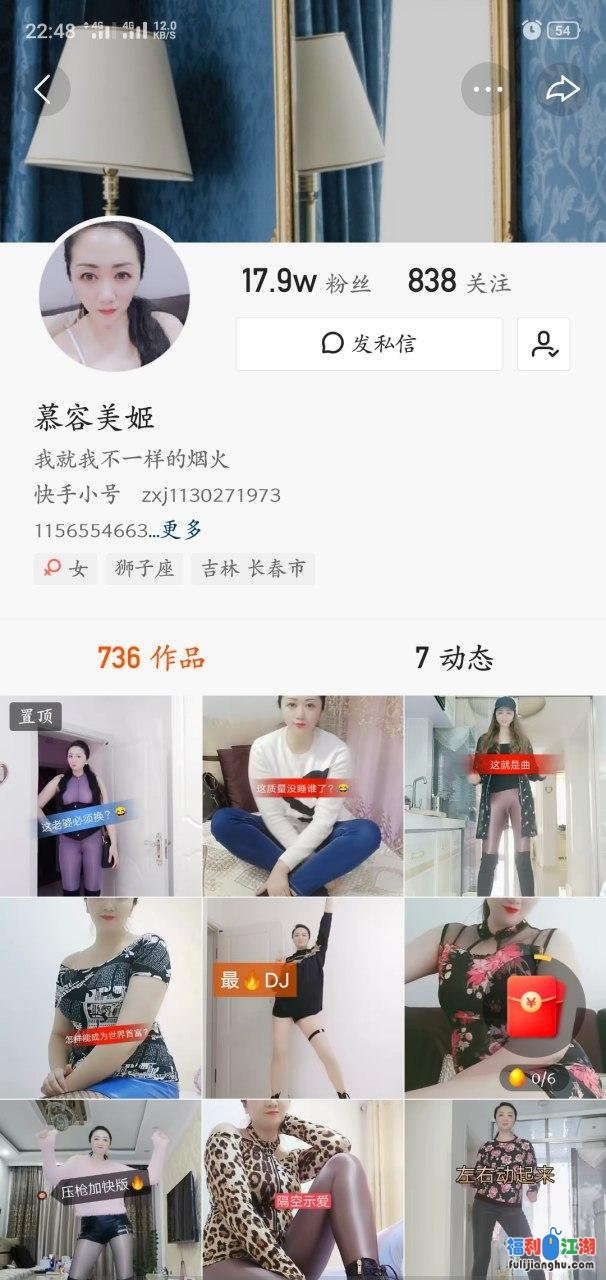Viewport: 606px width, 1280px height.
Task: Switch to the 736 作品 tab
Action: click(x=151, y=657)
